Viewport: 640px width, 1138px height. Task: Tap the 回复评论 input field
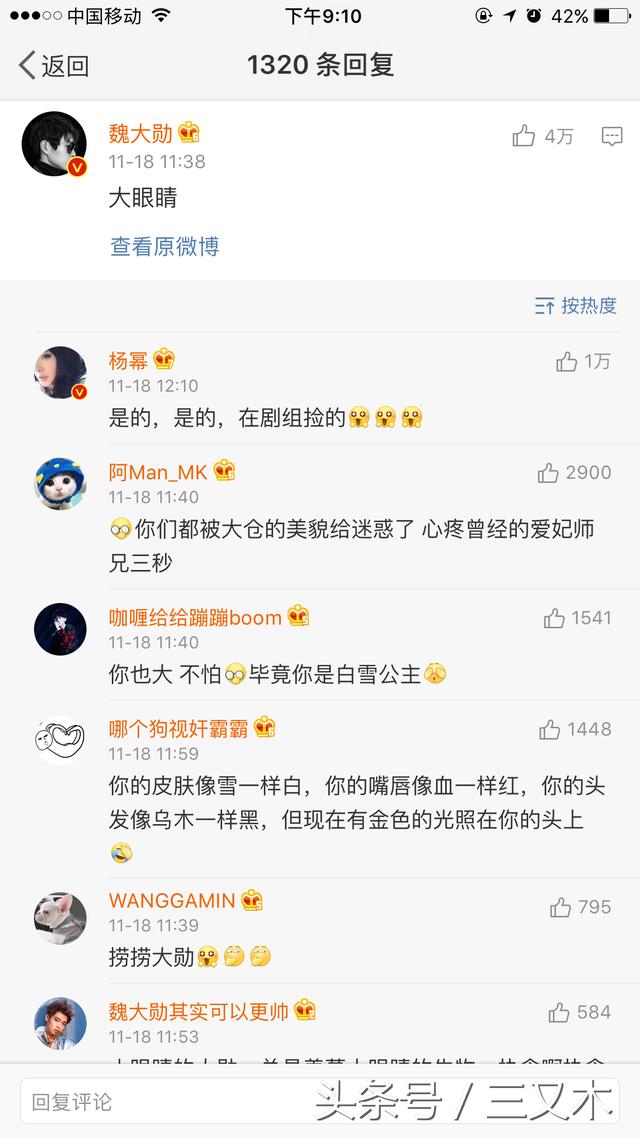coord(160,1102)
